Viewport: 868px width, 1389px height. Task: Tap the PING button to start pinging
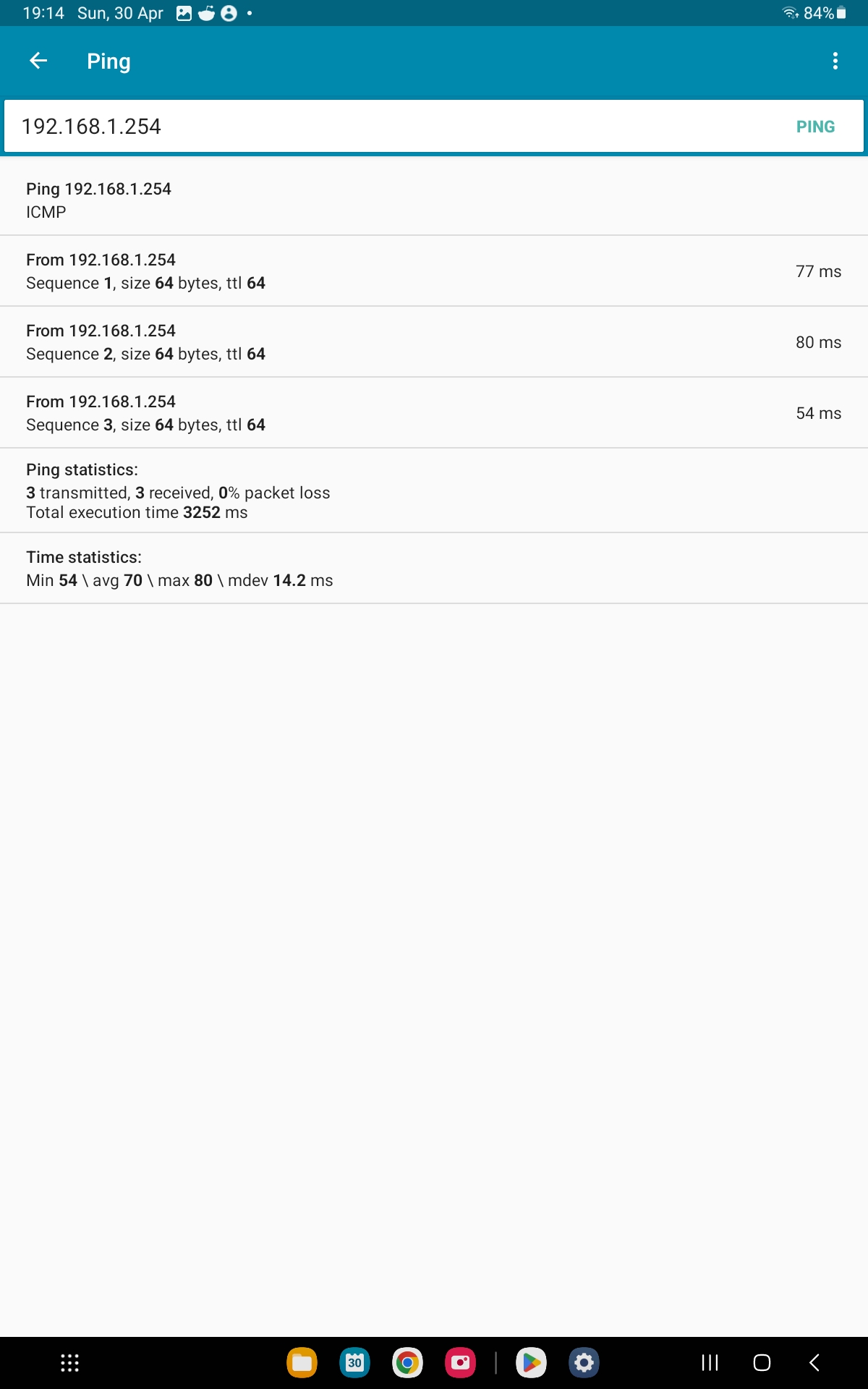pos(815,127)
